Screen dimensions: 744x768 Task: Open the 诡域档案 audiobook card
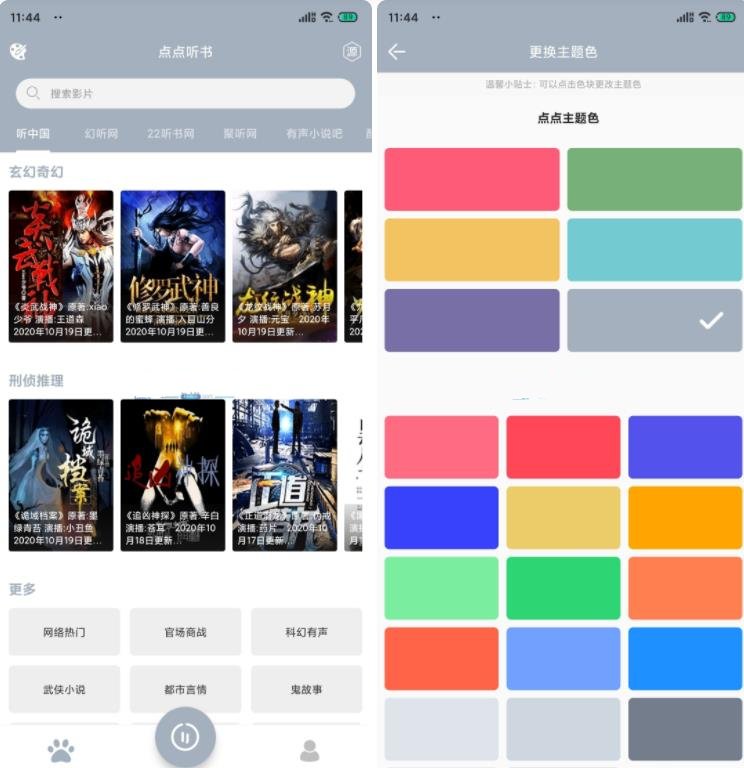click(x=61, y=474)
